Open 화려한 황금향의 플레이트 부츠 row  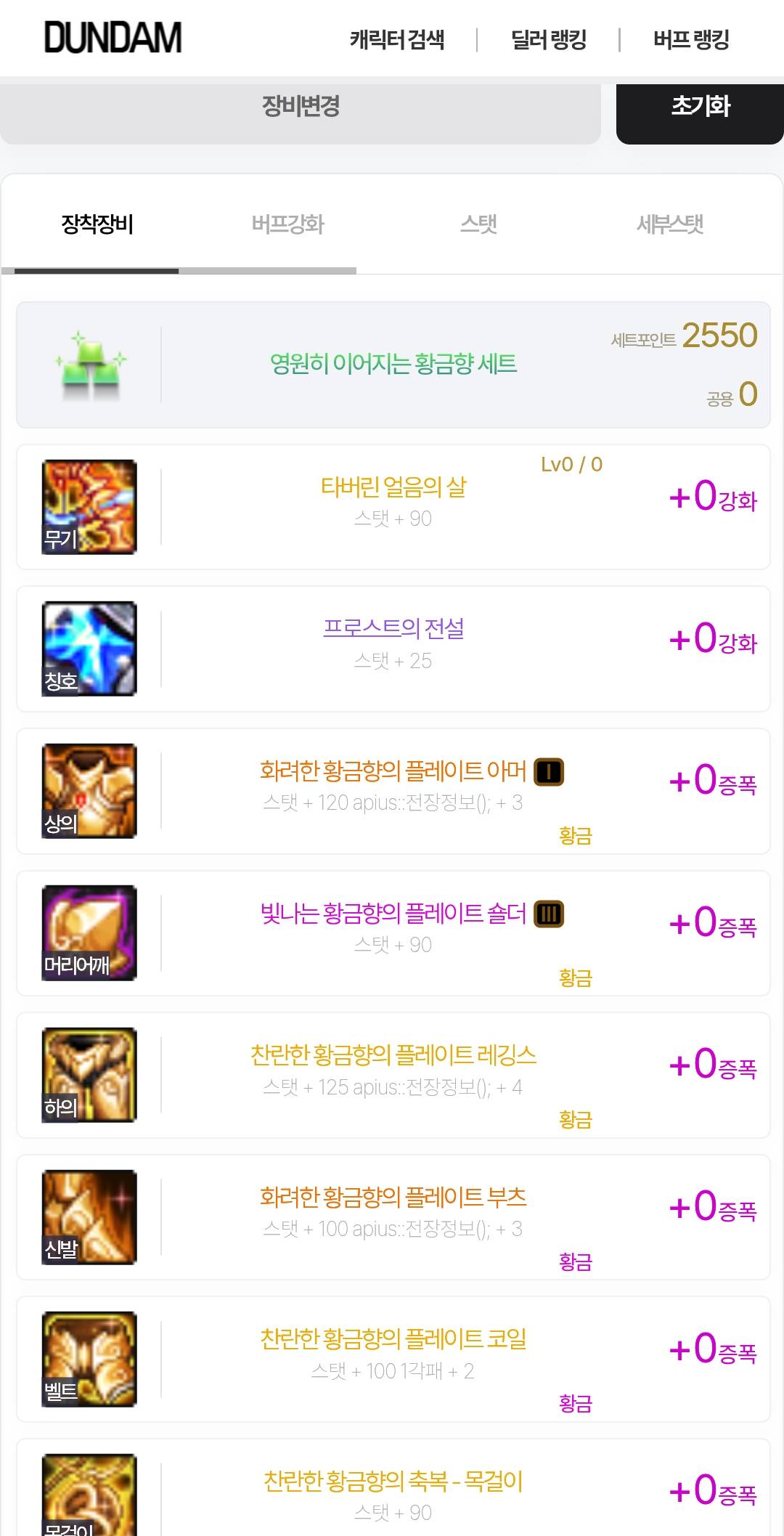(x=393, y=1197)
